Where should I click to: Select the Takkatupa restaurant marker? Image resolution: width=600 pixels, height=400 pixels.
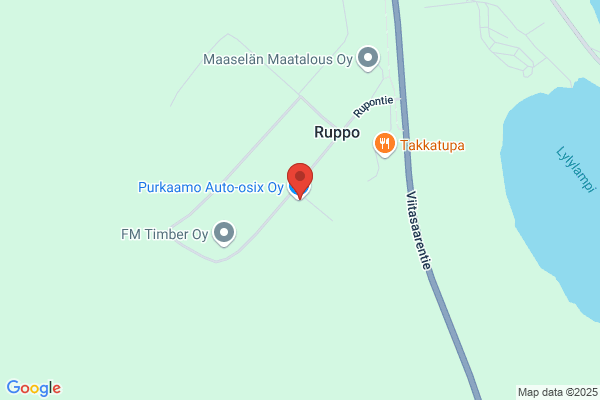coord(385,144)
